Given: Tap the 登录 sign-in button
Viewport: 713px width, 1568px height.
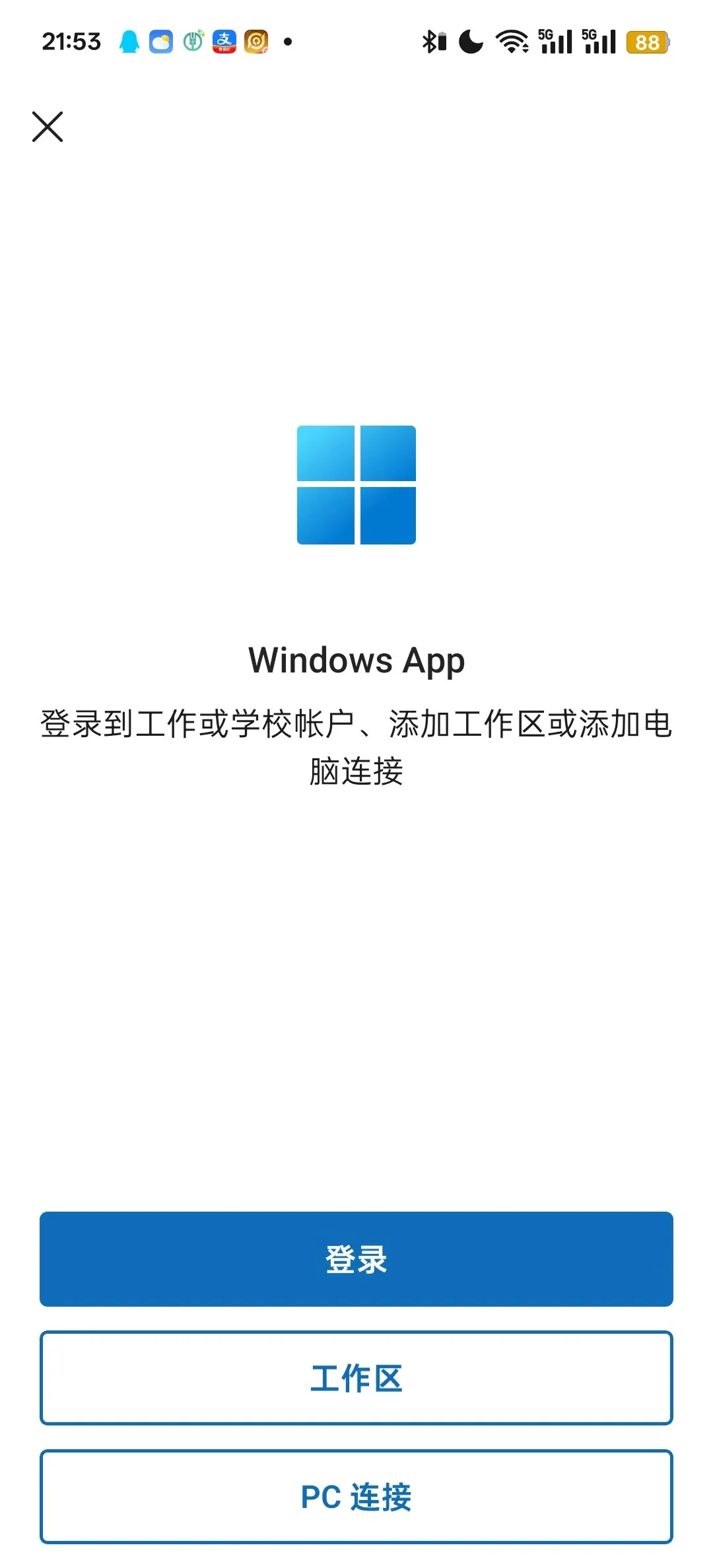Looking at the screenshot, I should [356, 1258].
